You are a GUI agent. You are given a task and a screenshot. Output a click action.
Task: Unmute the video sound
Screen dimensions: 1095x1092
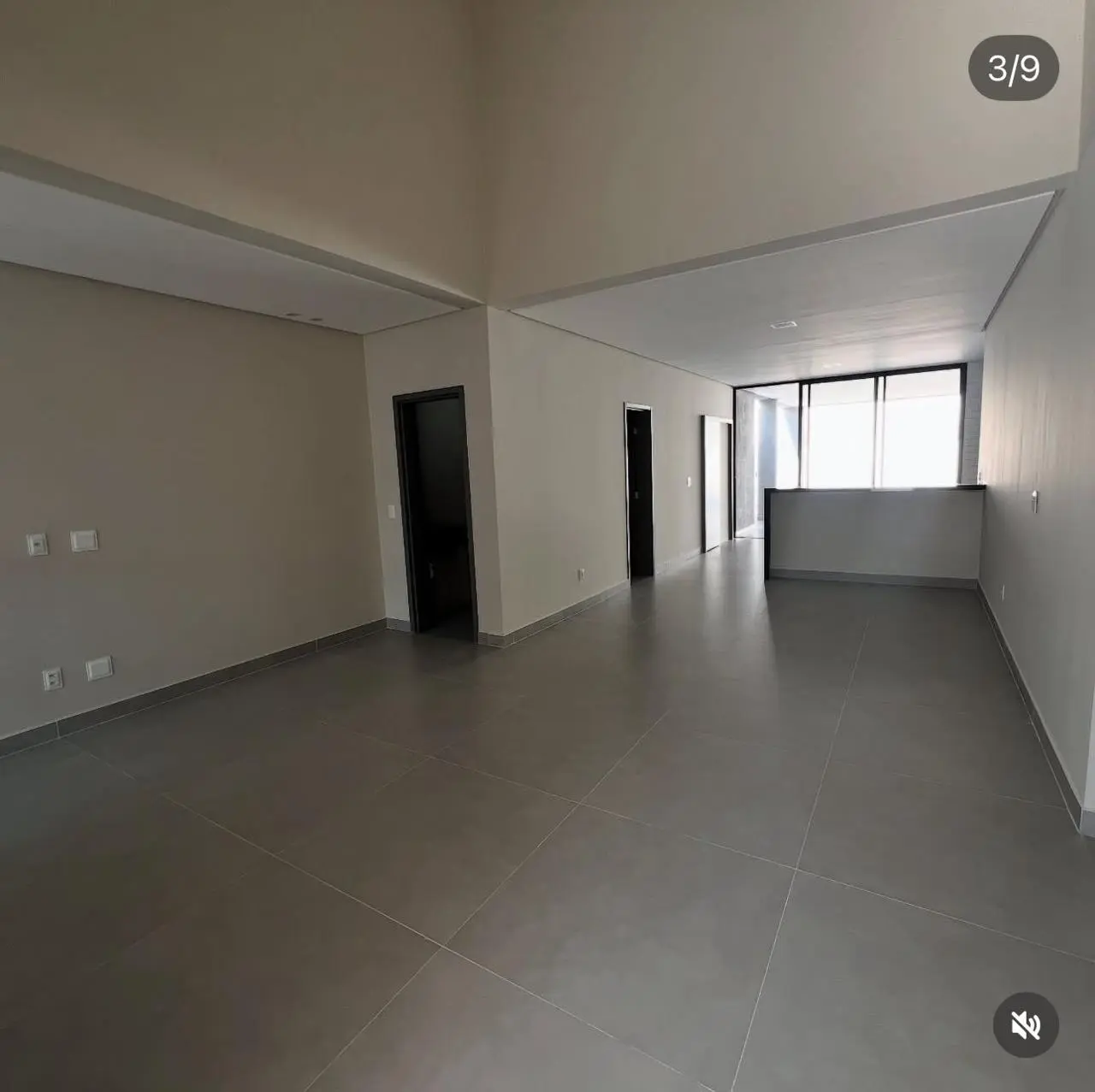[1025, 1024]
